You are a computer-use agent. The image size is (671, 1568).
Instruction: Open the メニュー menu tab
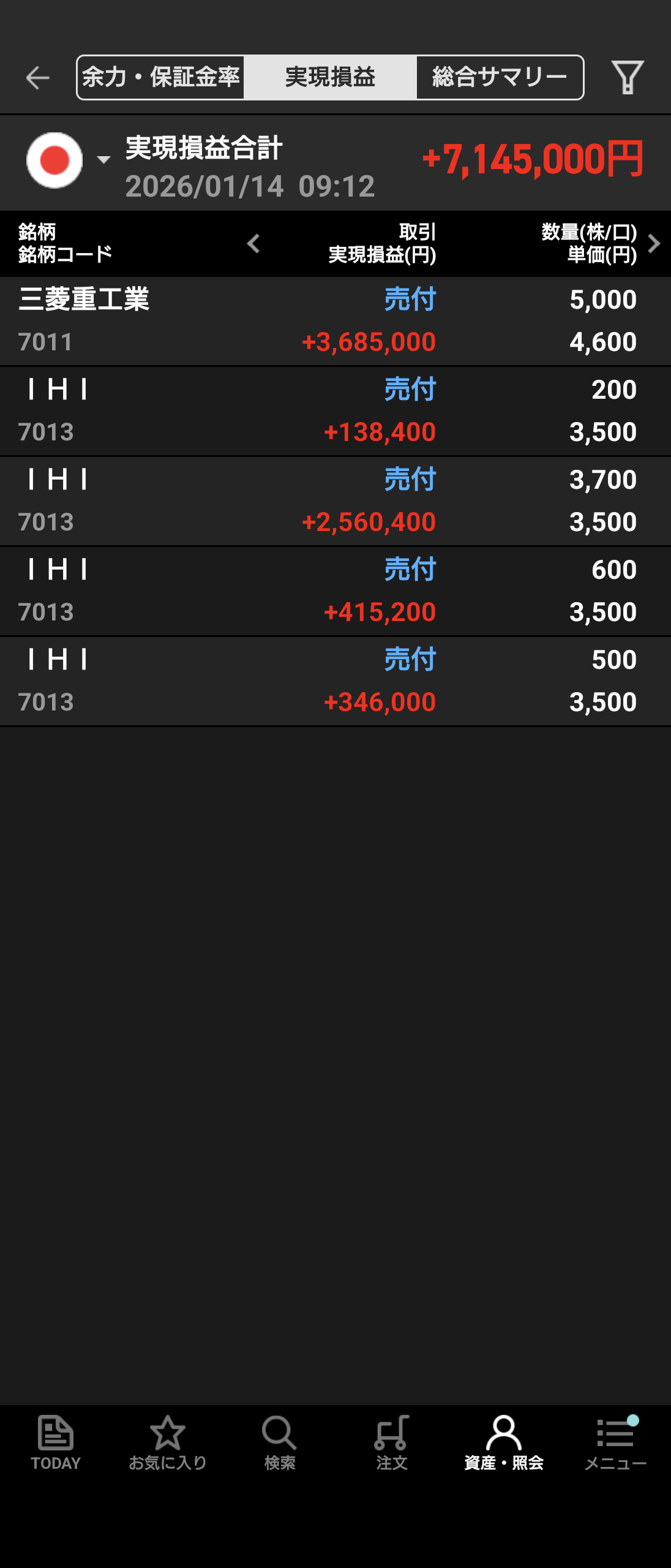(x=615, y=1442)
